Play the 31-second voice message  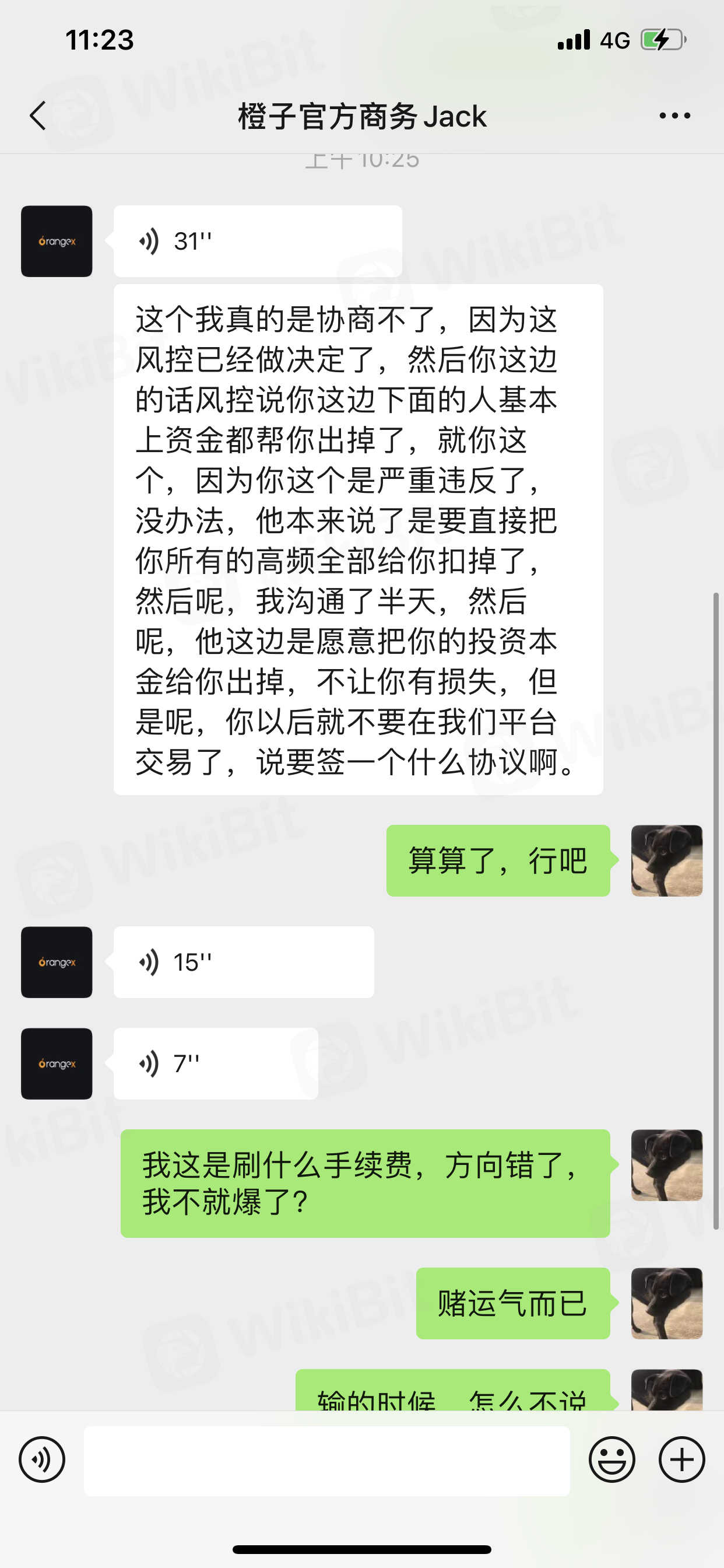coord(257,241)
